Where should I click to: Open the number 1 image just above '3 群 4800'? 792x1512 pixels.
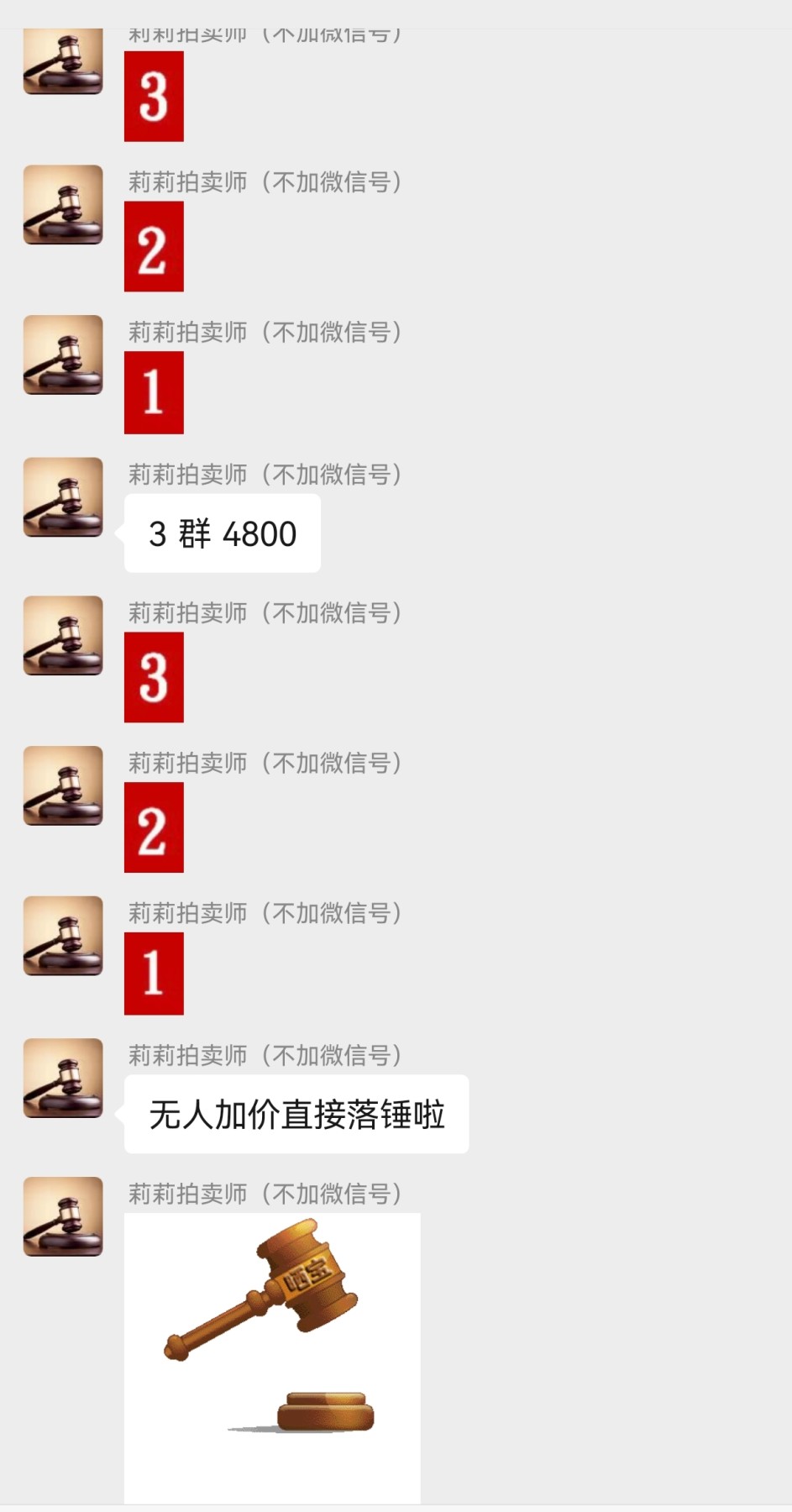pyautogui.click(x=154, y=392)
